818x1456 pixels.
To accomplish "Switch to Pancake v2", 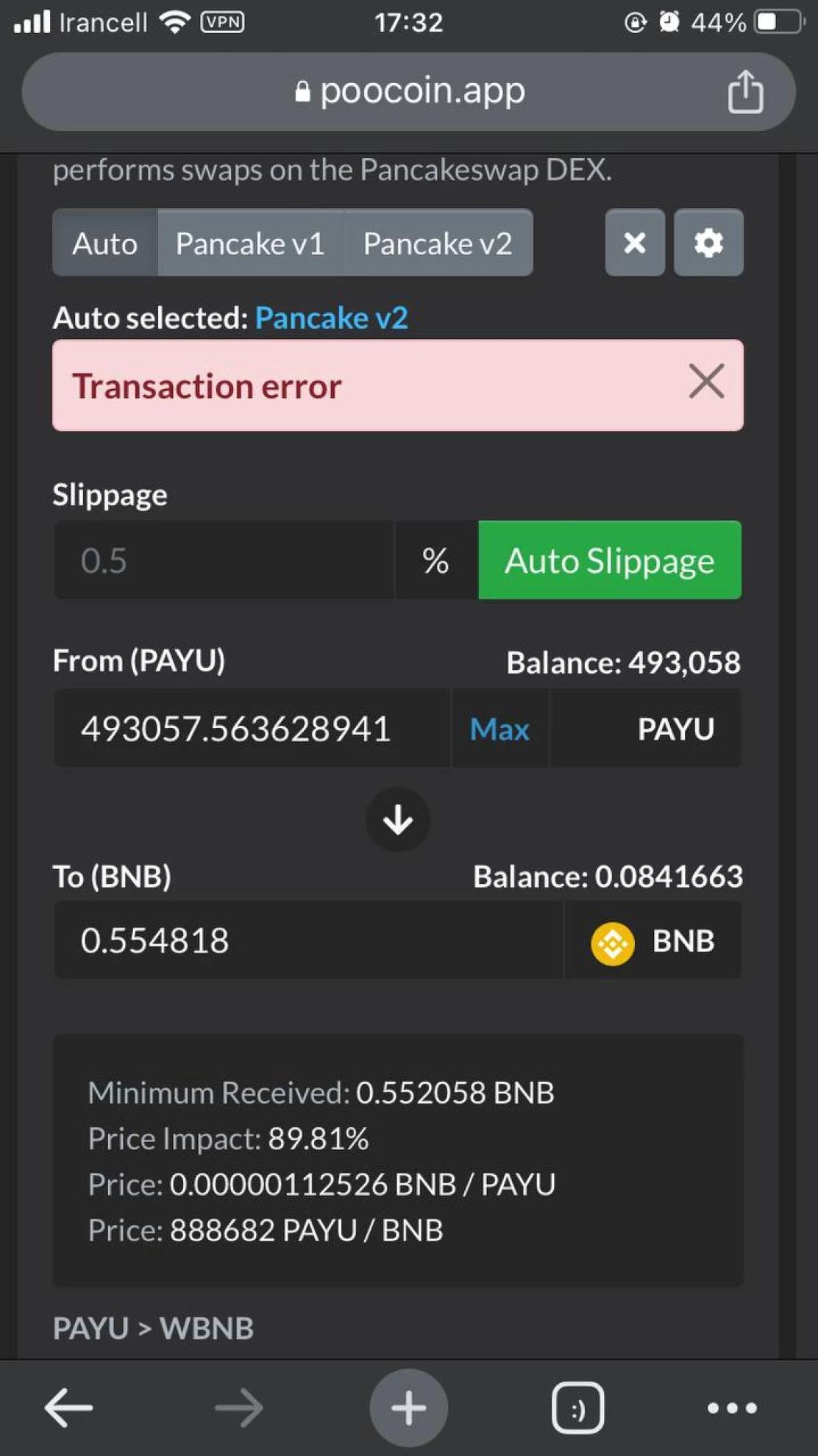I will pyautogui.click(x=438, y=243).
